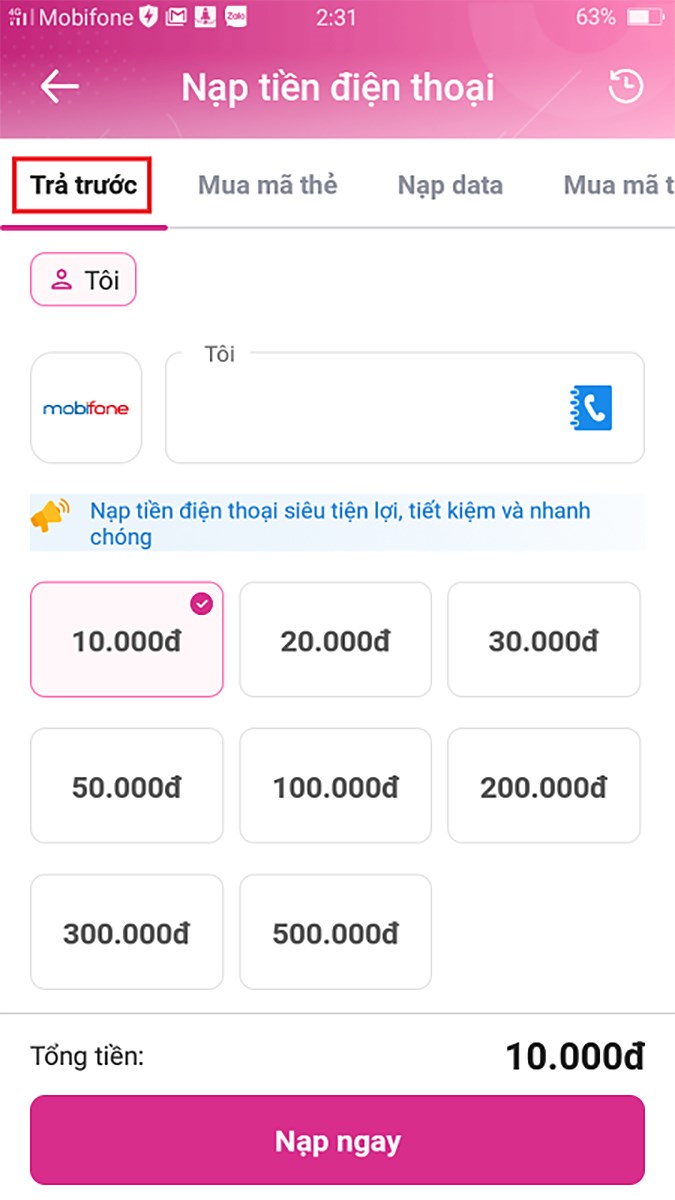Select the 300.000đ top-up amount
Viewport: 675px width, 1200px height.
click(127, 932)
